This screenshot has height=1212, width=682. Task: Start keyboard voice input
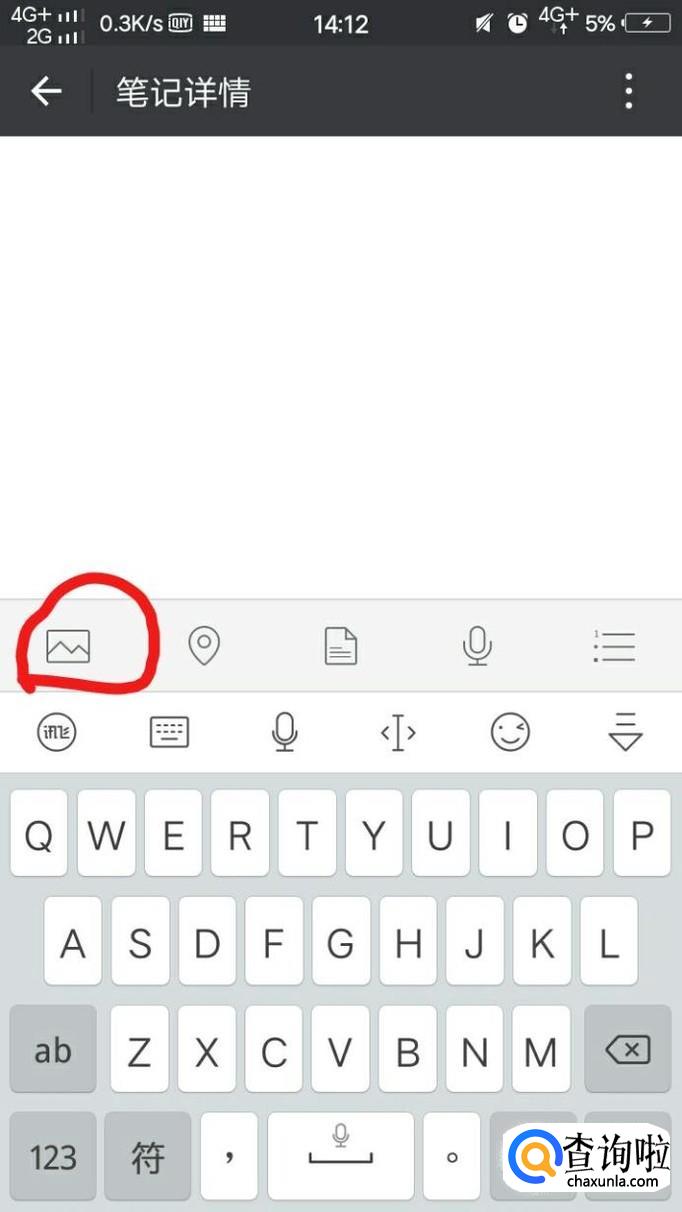[x=284, y=733]
